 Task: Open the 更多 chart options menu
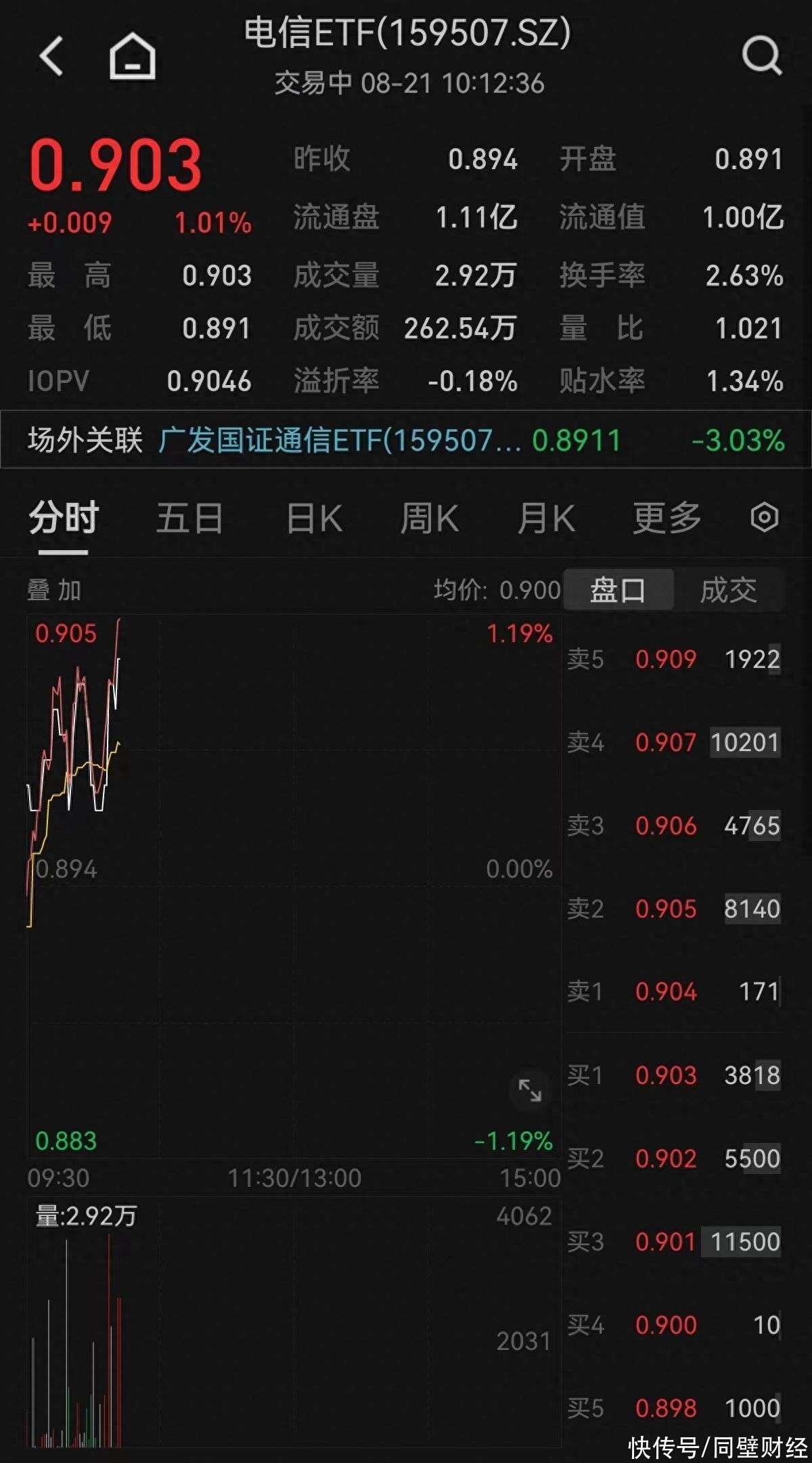[x=665, y=516]
